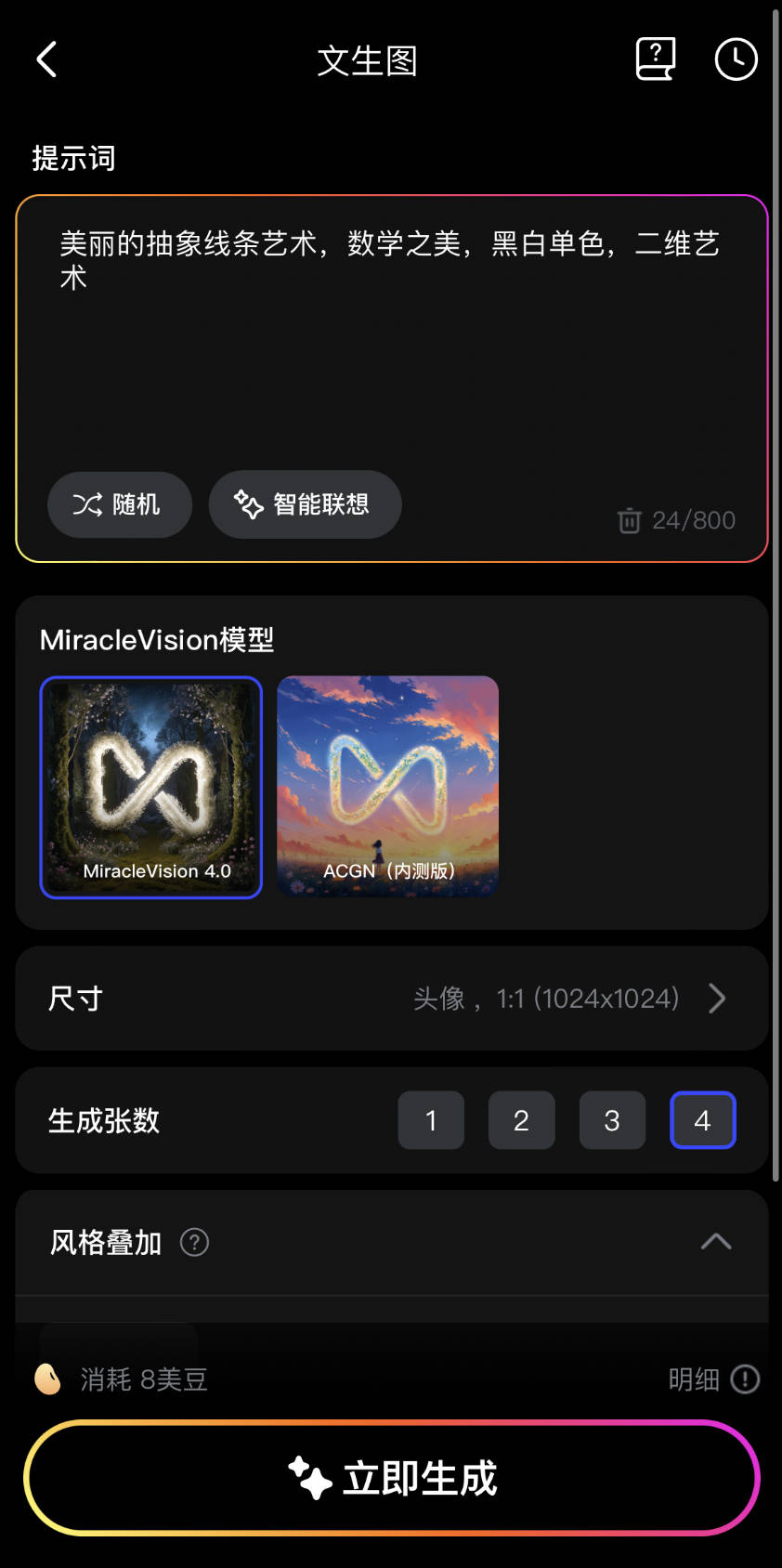The image size is (782, 1568).
Task: Select the MiracleVision 4.0 model
Action: (150, 786)
